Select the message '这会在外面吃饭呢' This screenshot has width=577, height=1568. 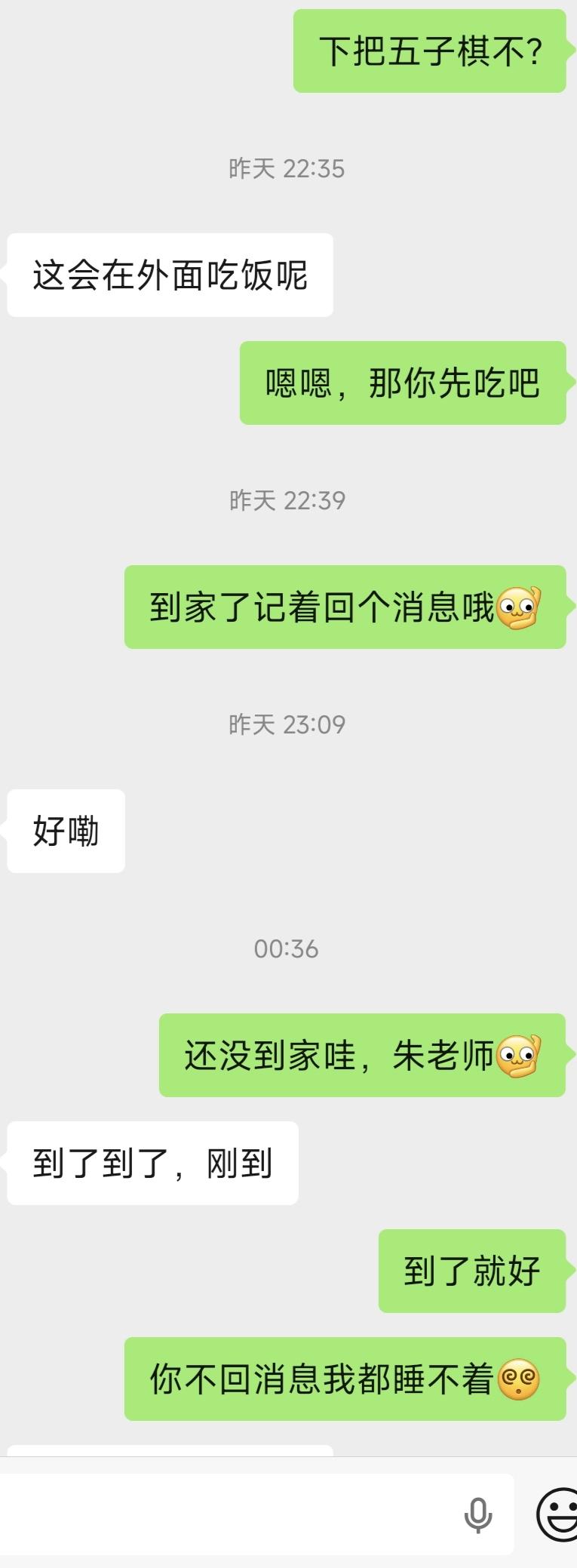[x=170, y=275]
